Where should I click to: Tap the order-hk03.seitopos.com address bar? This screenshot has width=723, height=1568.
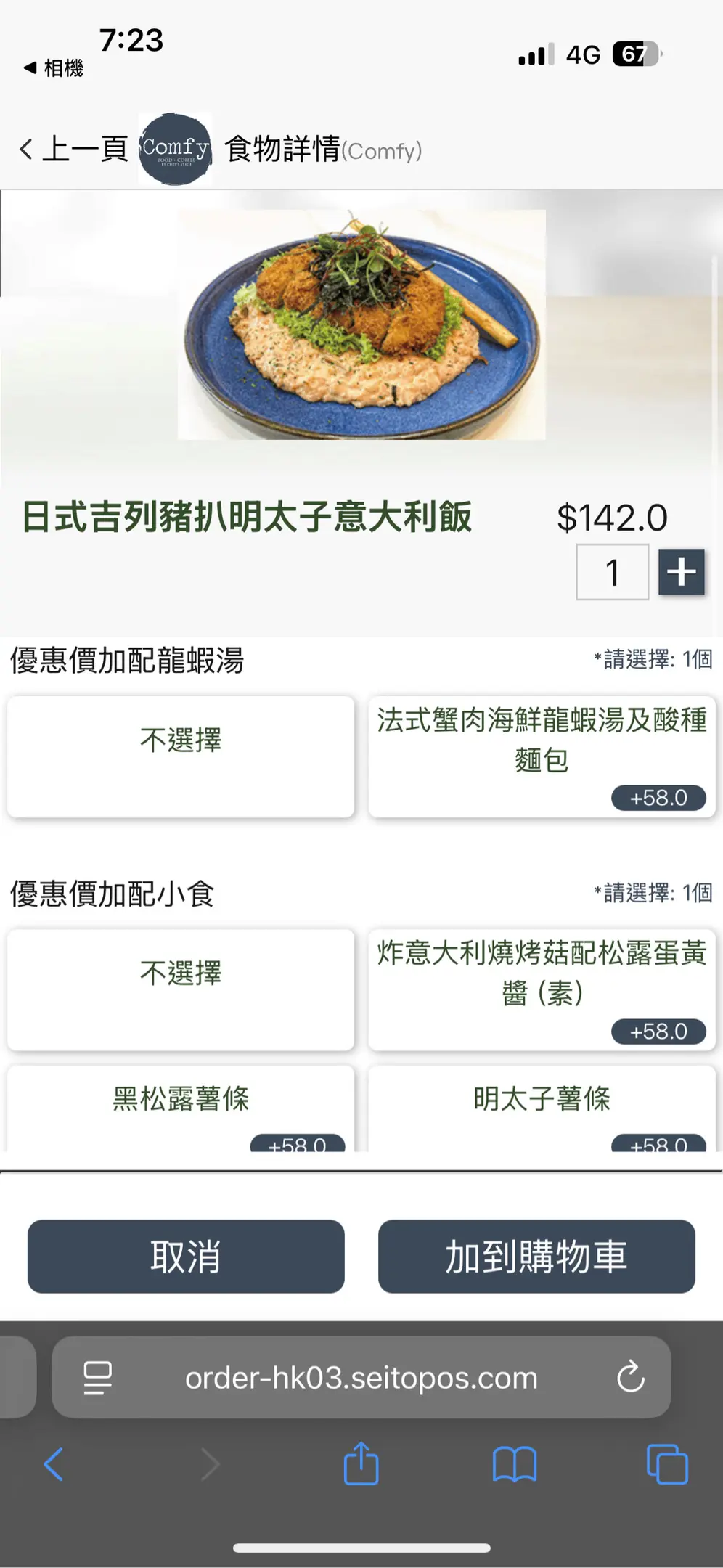(x=361, y=1377)
